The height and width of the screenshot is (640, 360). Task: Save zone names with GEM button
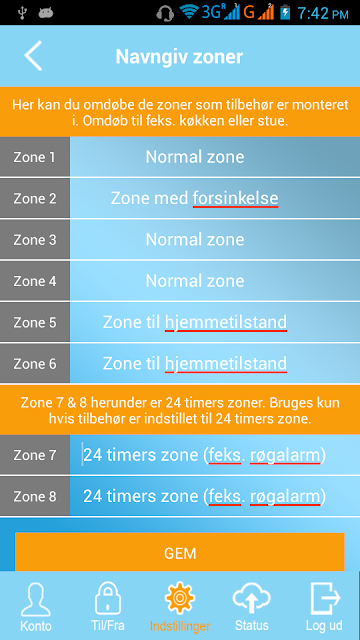click(180, 552)
